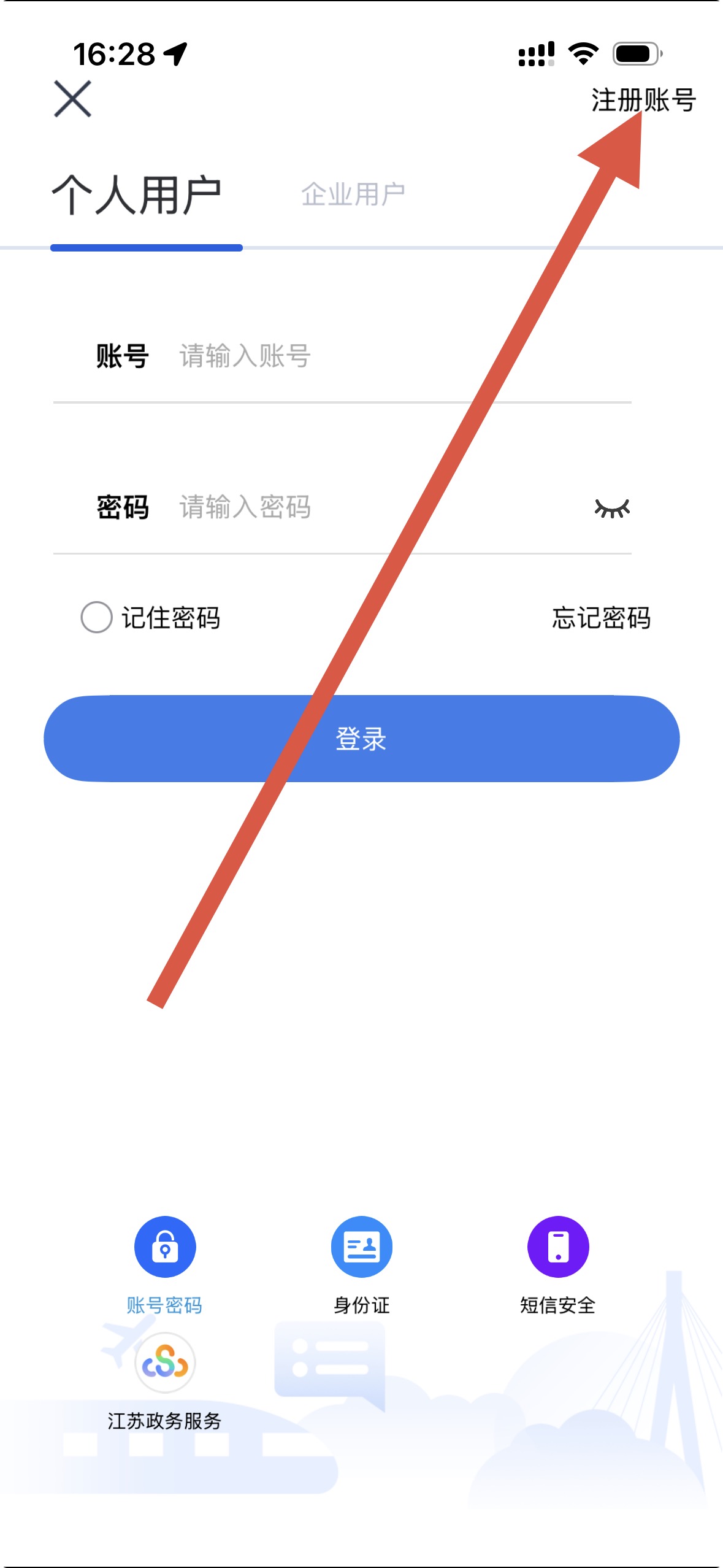Screen dimensions: 723x1568
Task: Choose 身份证 login method
Action: (x=361, y=1248)
